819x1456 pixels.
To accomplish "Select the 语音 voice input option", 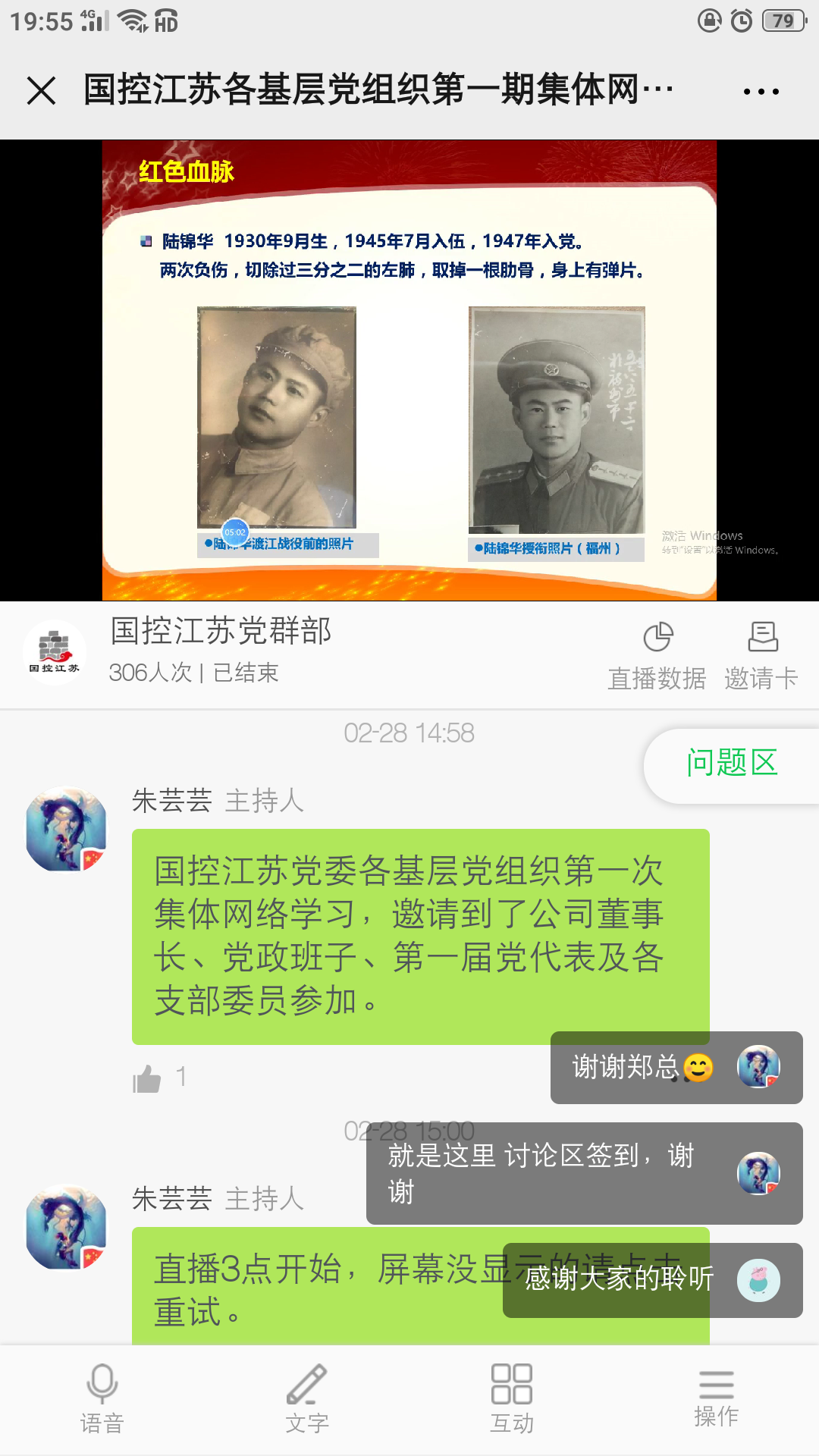I will (102, 1399).
